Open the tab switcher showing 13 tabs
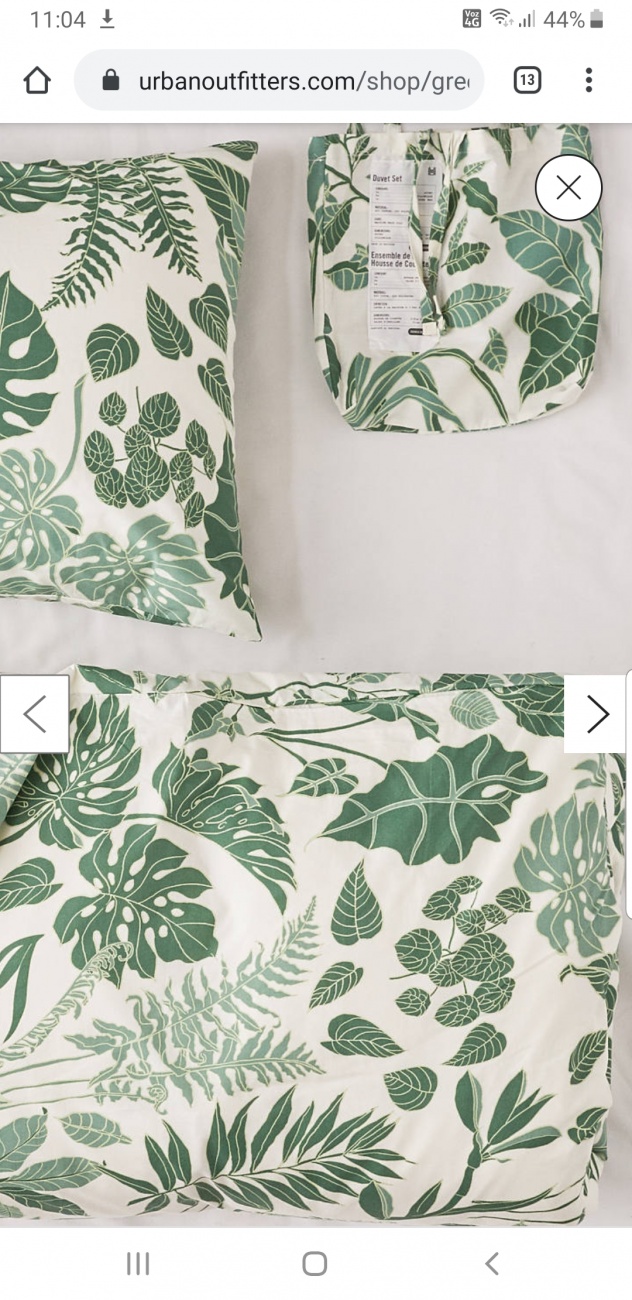 click(x=527, y=80)
